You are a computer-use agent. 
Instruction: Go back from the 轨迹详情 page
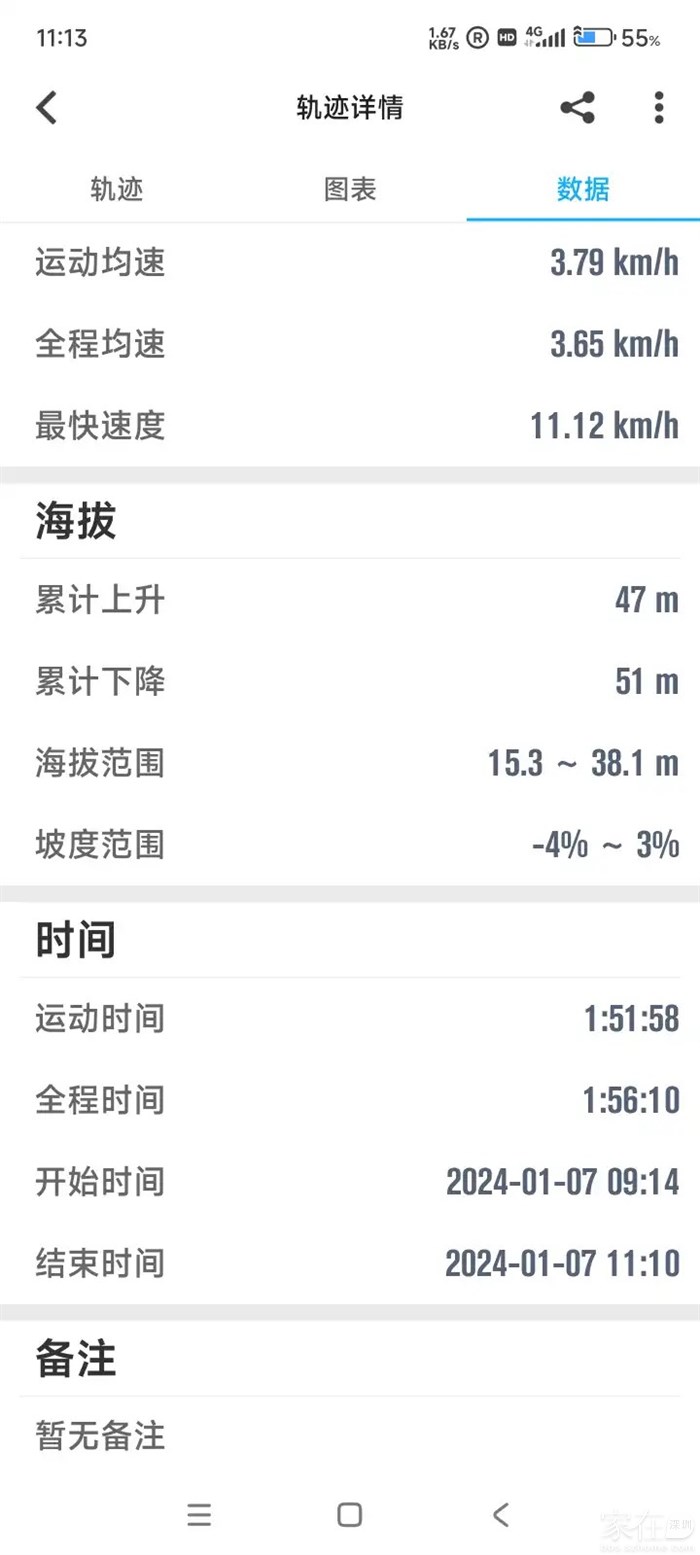[47, 108]
